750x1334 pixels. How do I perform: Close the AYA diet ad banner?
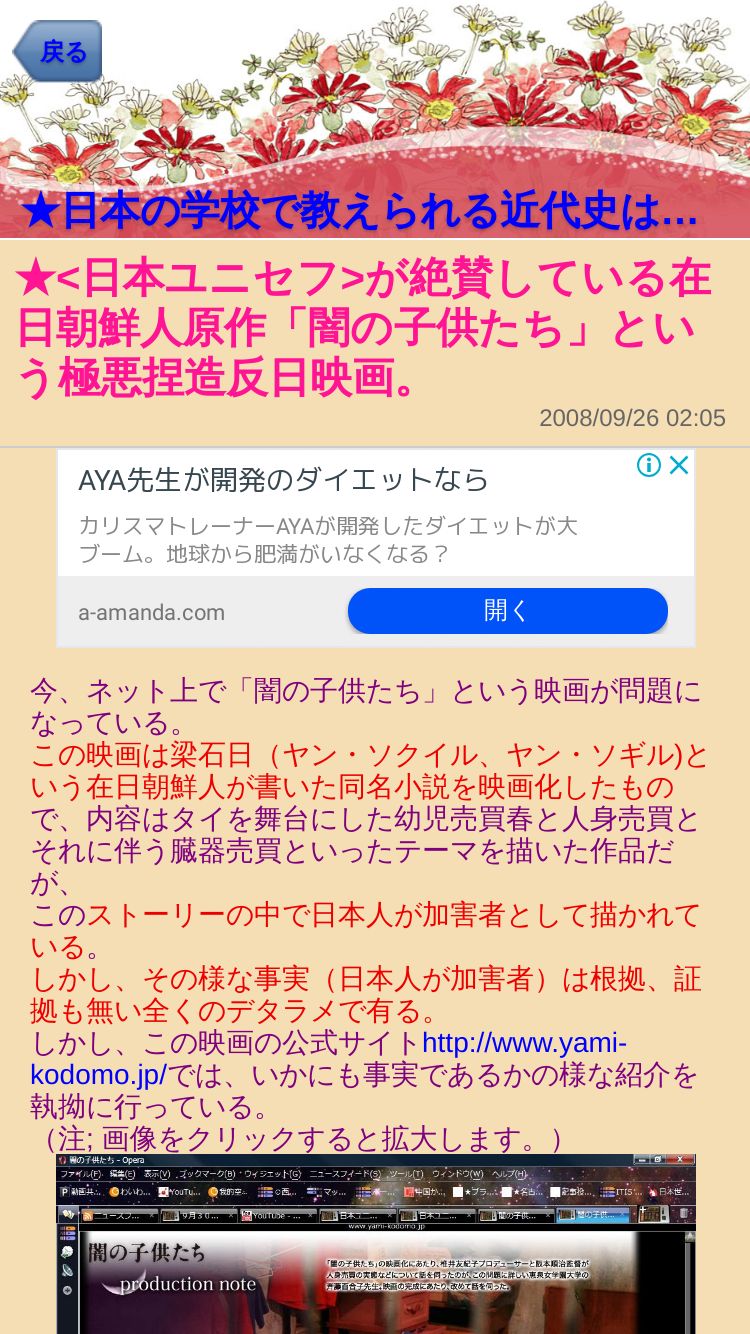tap(679, 465)
